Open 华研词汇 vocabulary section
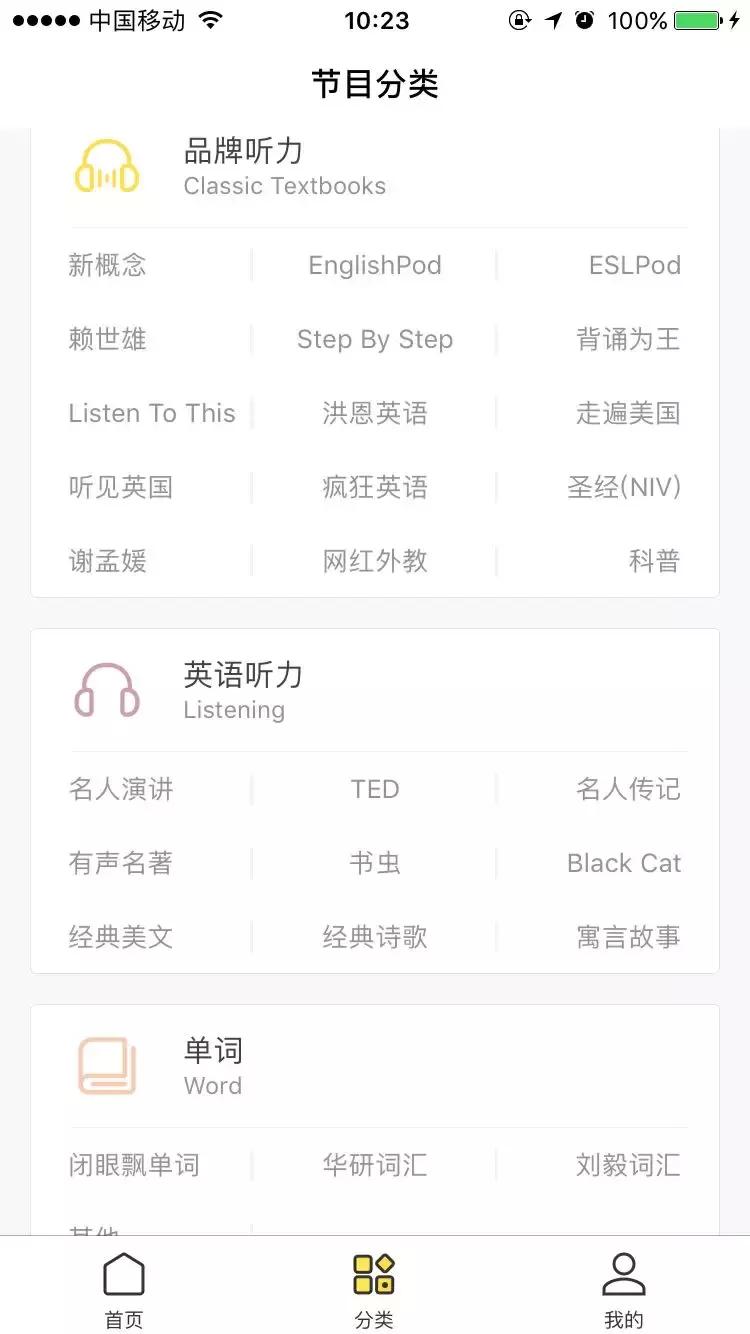Image resolution: width=750 pixels, height=1334 pixels. [375, 1164]
